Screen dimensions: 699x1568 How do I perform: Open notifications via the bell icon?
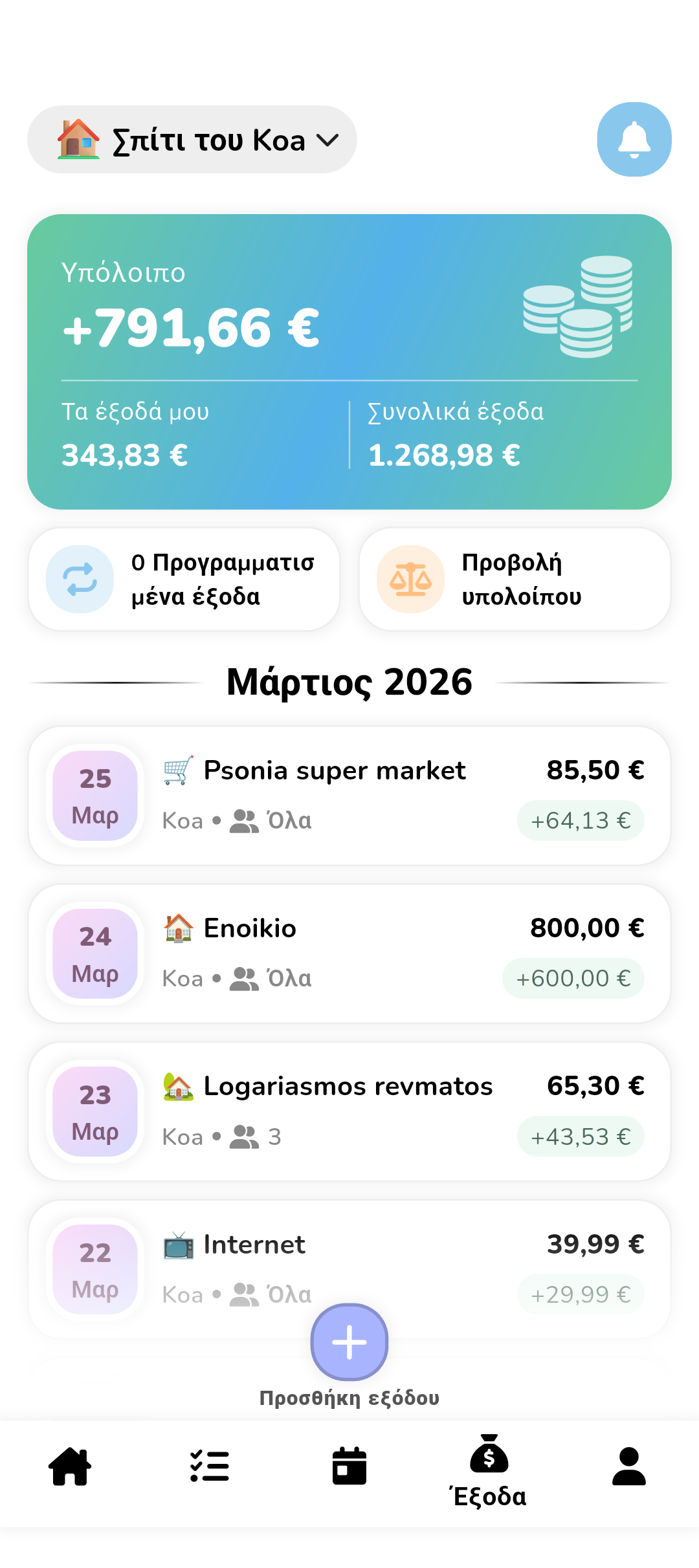pos(633,139)
